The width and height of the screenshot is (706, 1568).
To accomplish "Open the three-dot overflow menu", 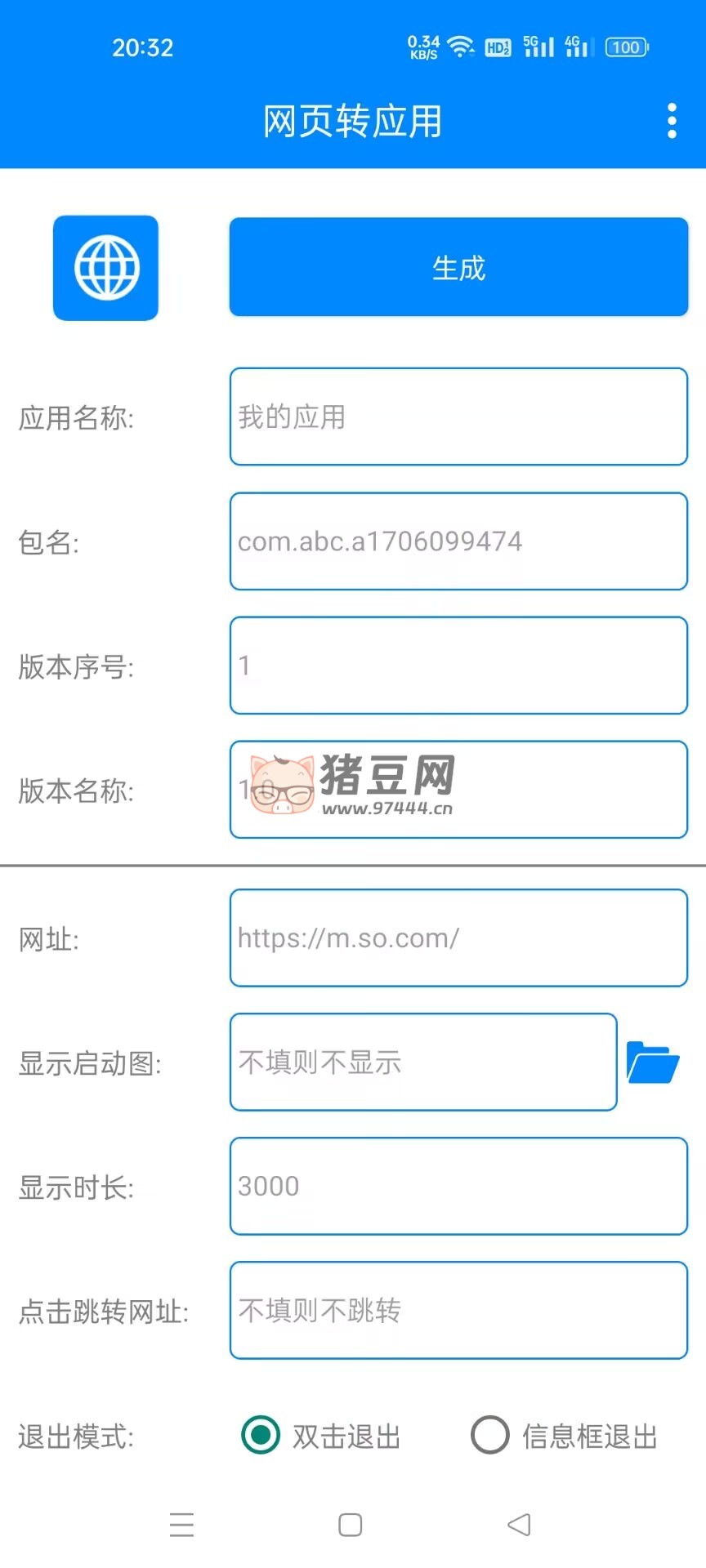I will click(672, 121).
